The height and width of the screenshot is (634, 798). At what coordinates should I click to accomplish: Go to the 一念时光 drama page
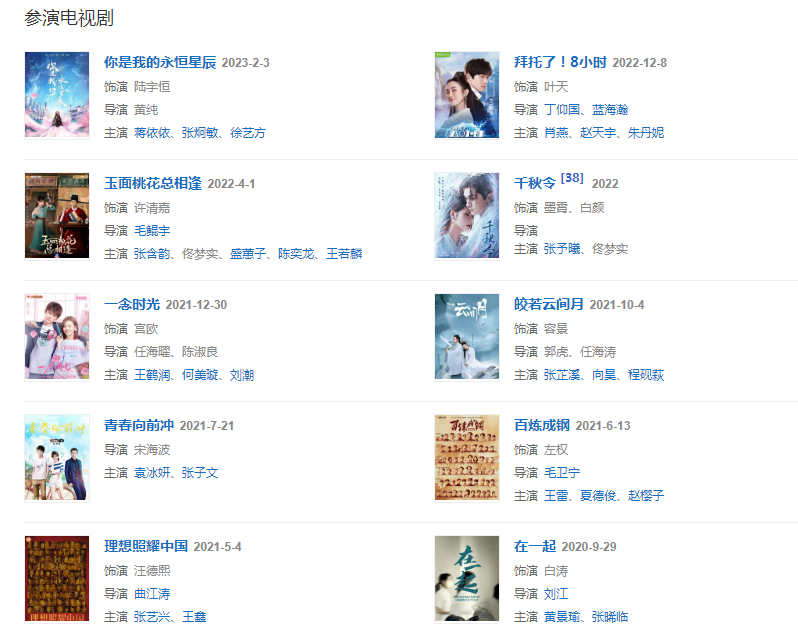click(132, 304)
